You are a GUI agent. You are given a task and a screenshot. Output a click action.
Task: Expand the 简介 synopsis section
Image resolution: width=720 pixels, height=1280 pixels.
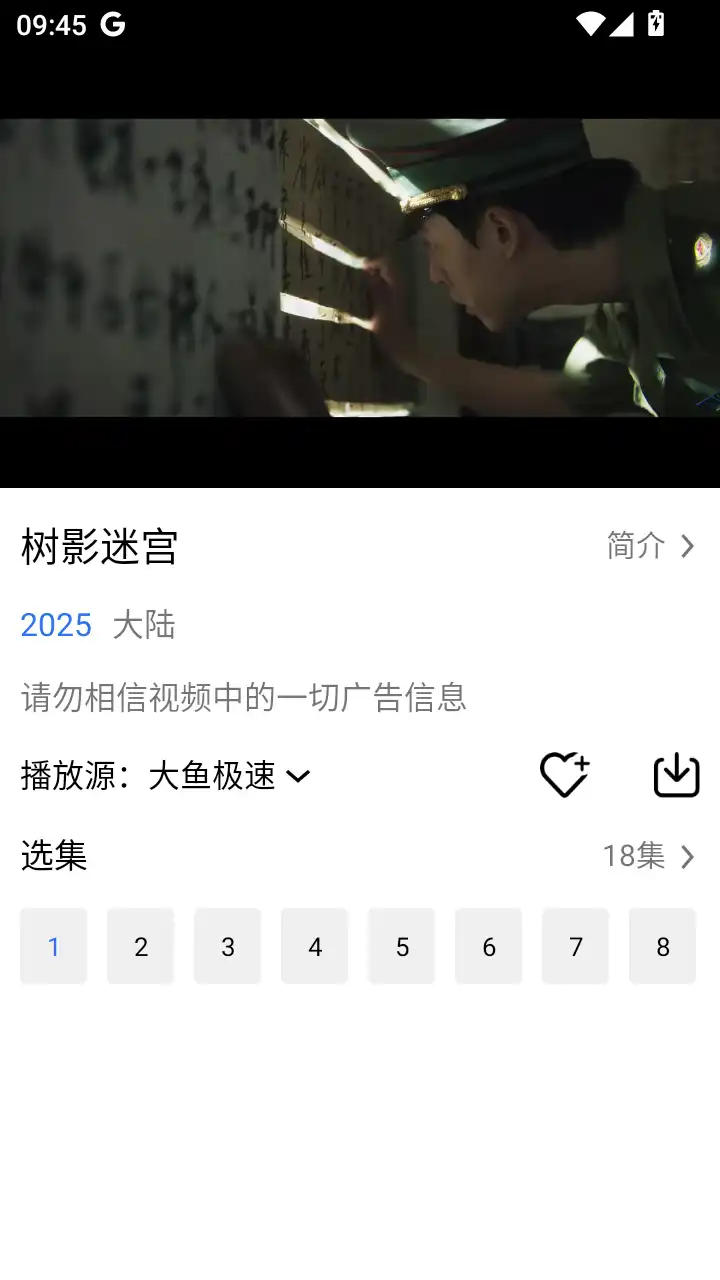coord(648,546)
